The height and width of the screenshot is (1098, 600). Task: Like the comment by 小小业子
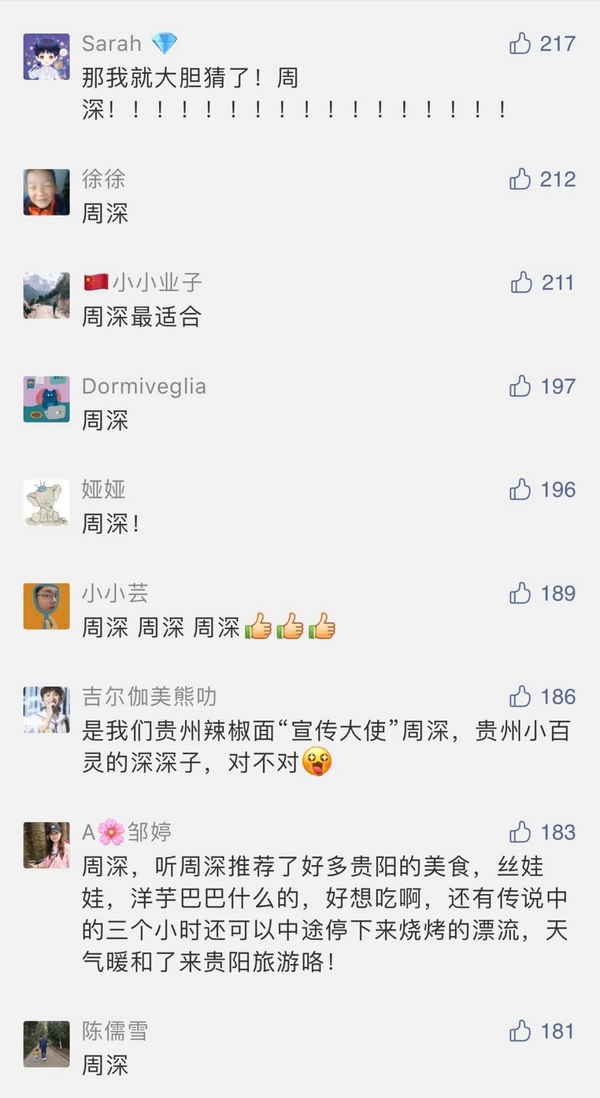pyautogui.click(x=520, y=283)
